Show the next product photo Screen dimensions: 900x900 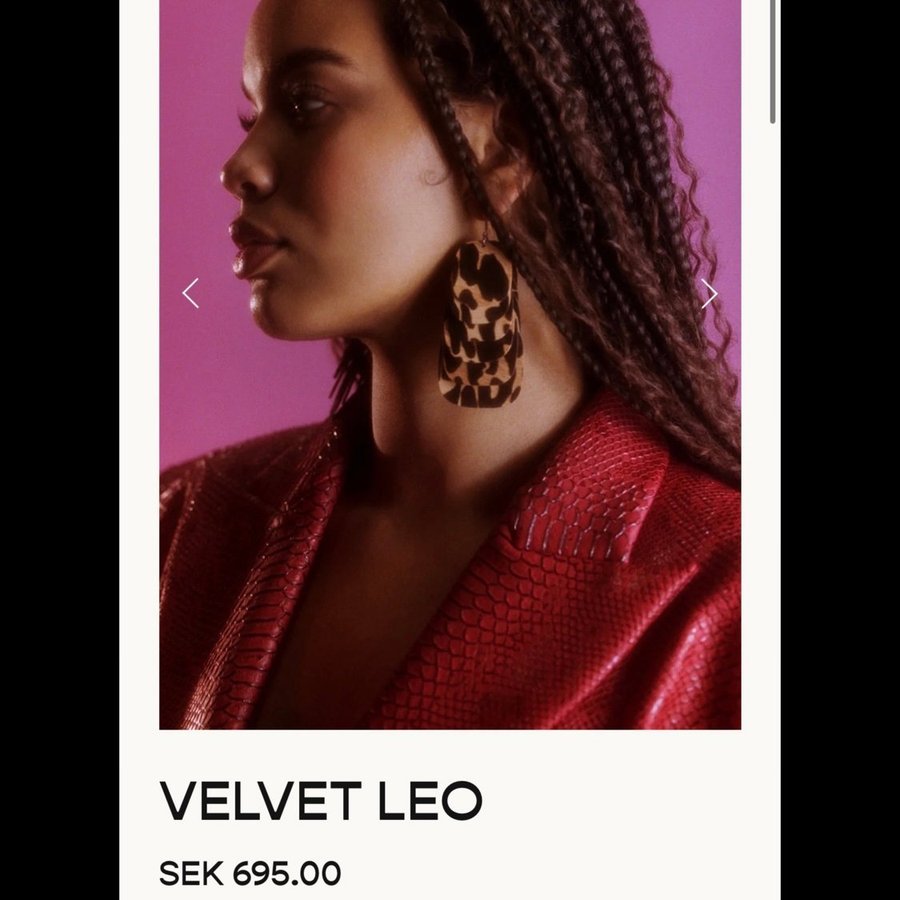(709, 293)
